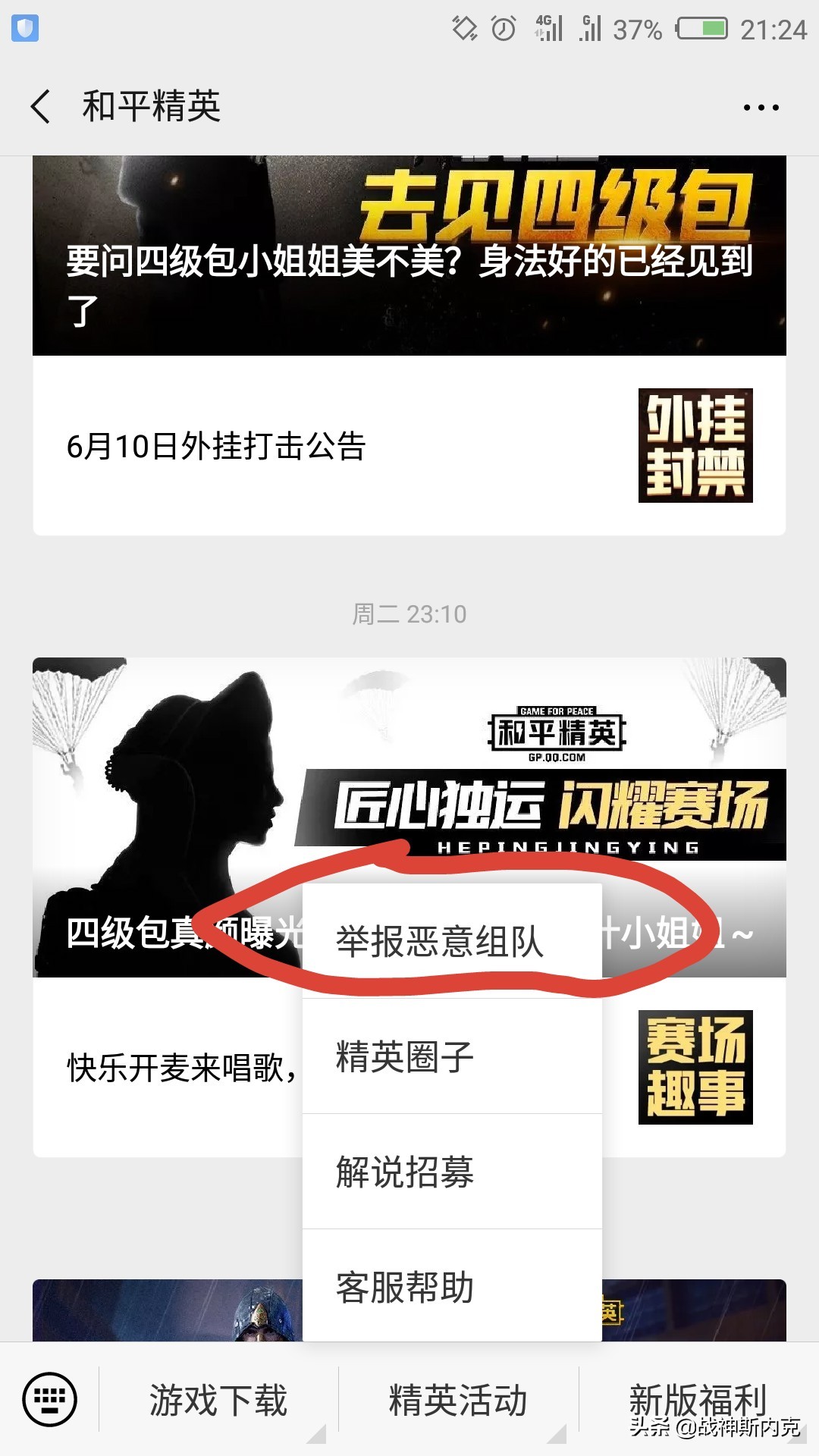Tap the back arrow to exit 和平精英
Screen dimensions: 819x1456
41,108
